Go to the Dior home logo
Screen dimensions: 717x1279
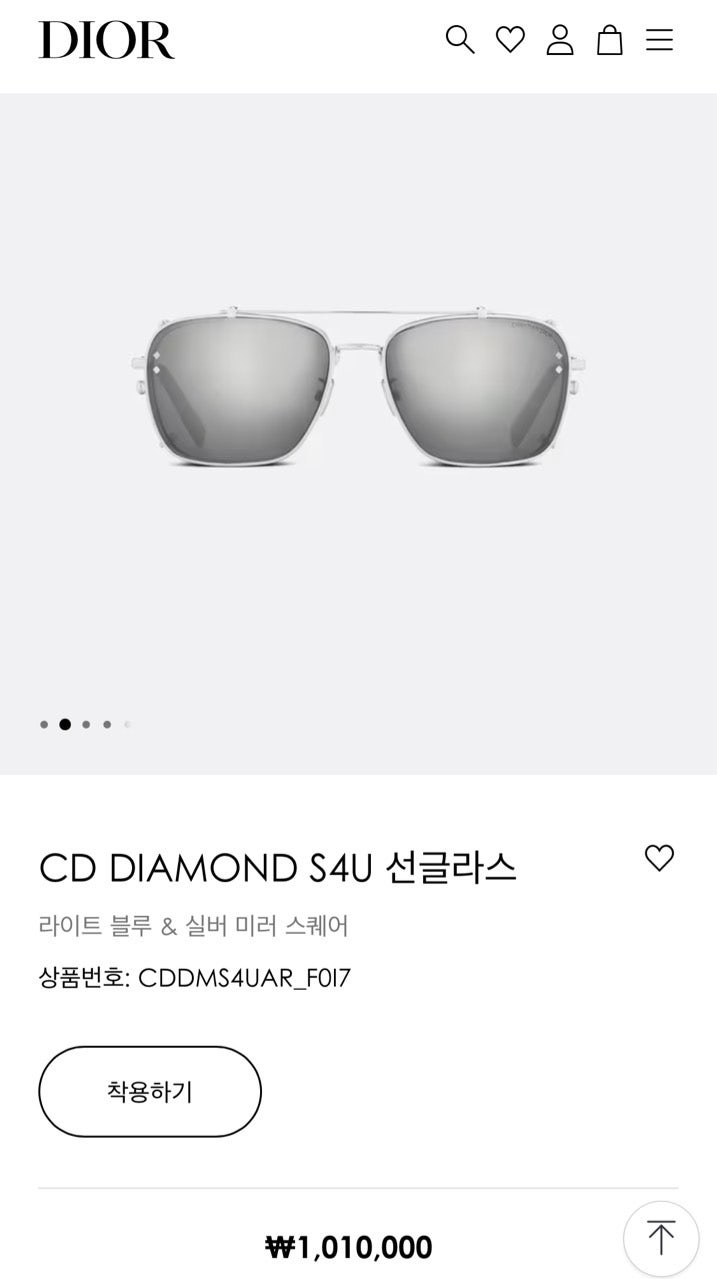pyautogui.click(x=106, y=40)
